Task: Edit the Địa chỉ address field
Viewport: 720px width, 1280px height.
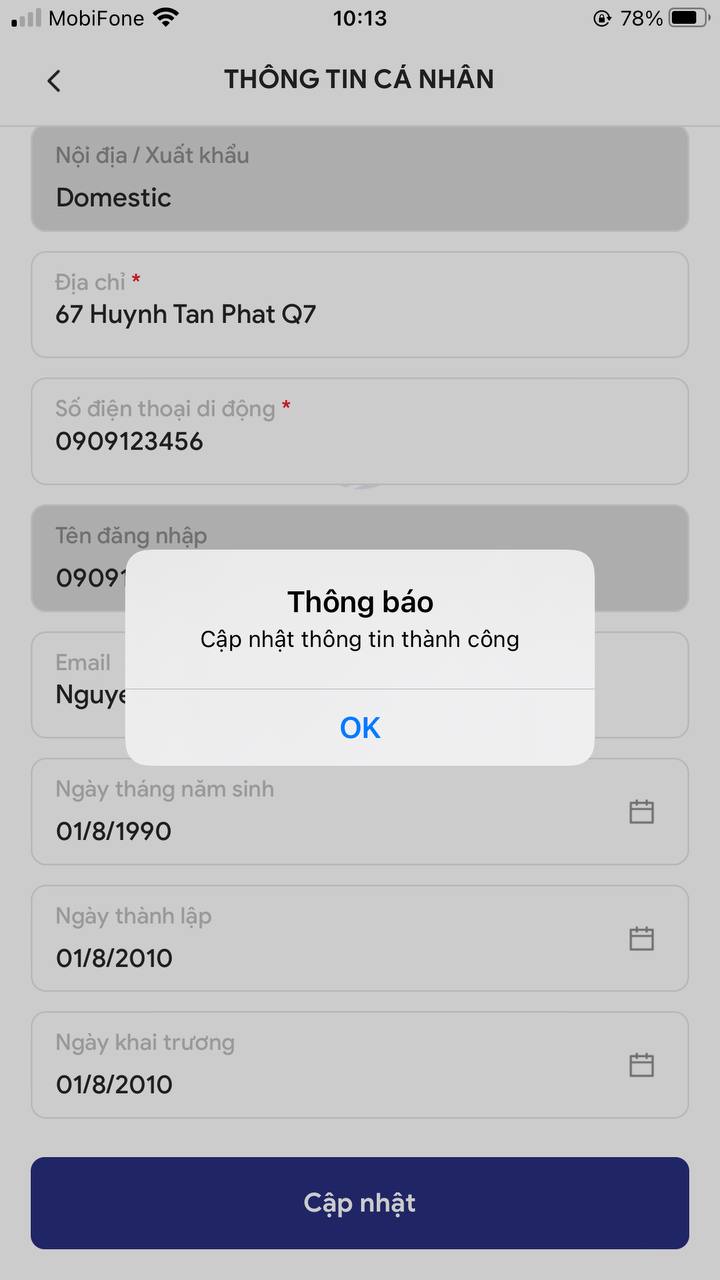Action: pyautogui.click(x=360, y=304)
